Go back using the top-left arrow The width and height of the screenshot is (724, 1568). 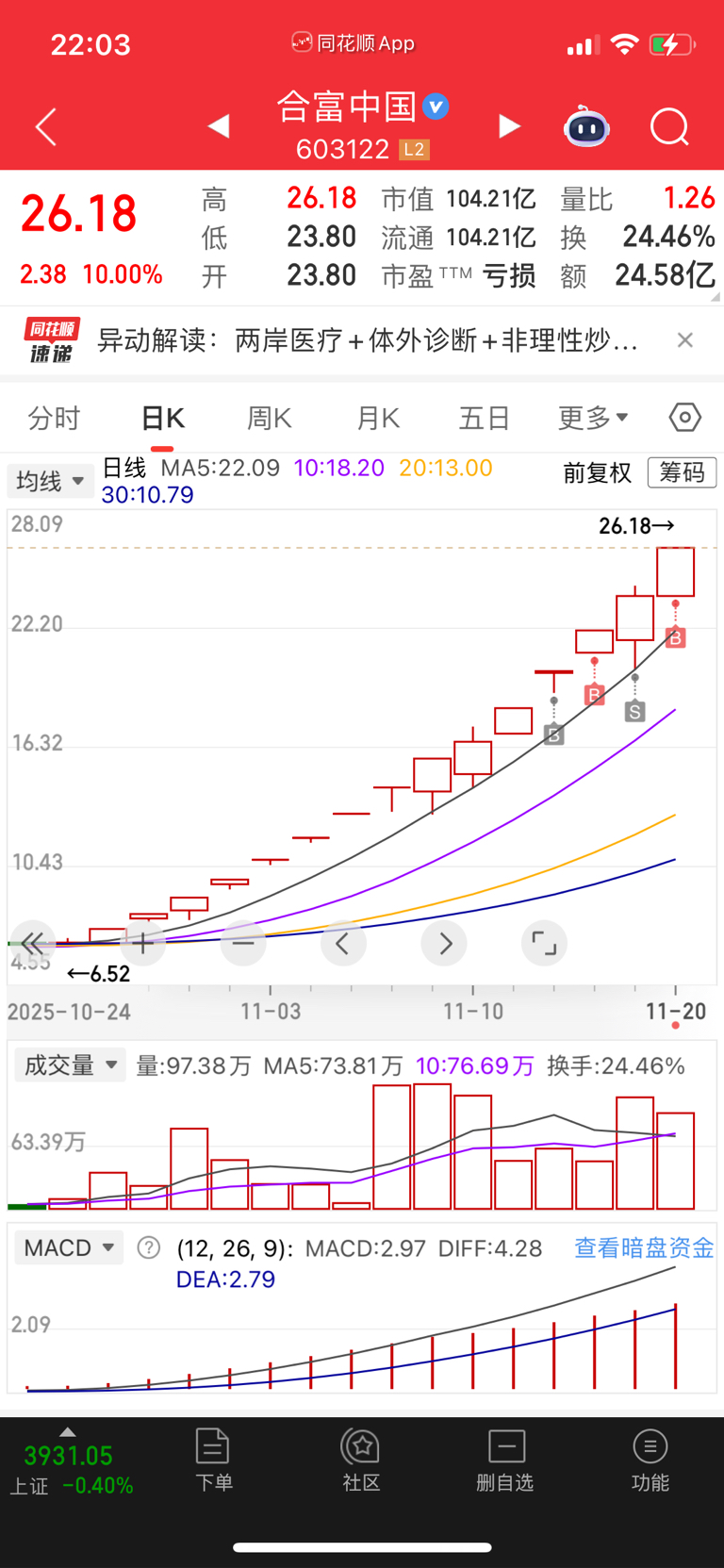coord(46,126)
